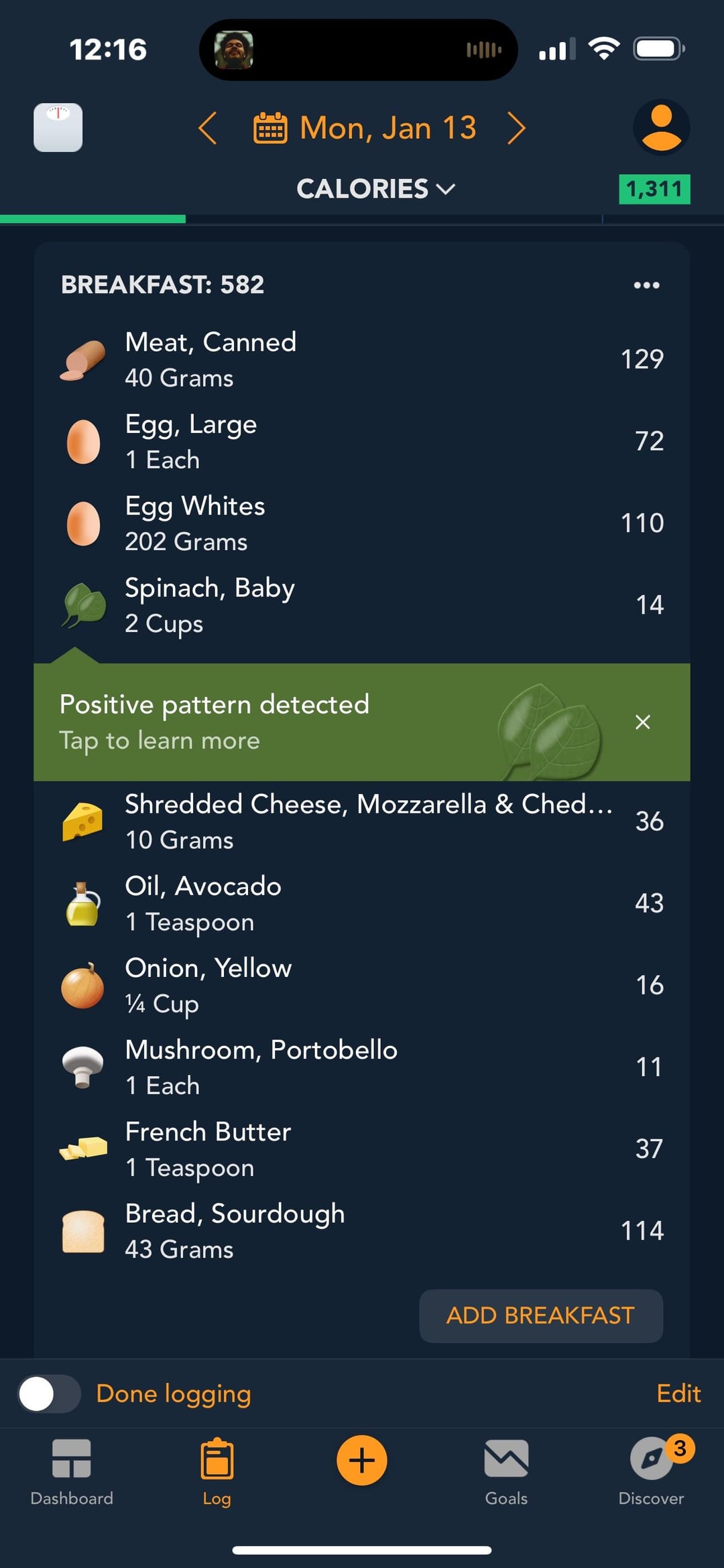Dismiss the Positive pattern detected banner

coord(643,722)
